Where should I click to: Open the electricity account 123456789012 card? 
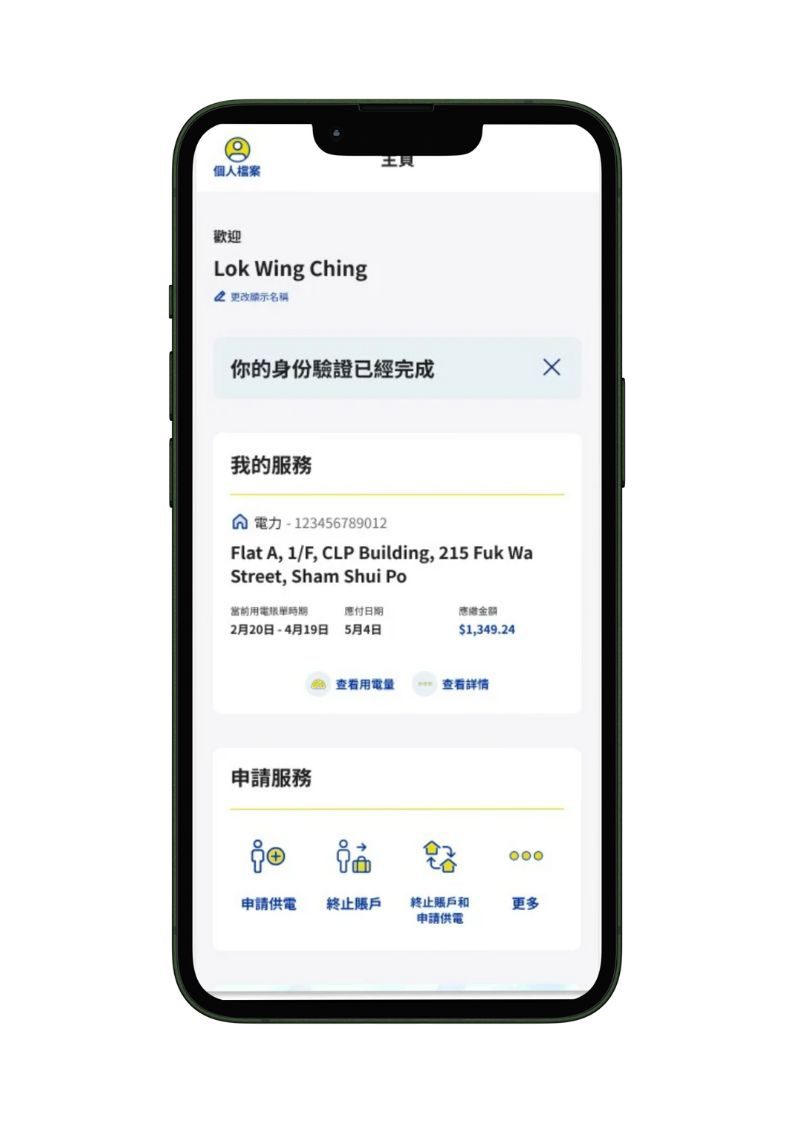click(396, 564)
